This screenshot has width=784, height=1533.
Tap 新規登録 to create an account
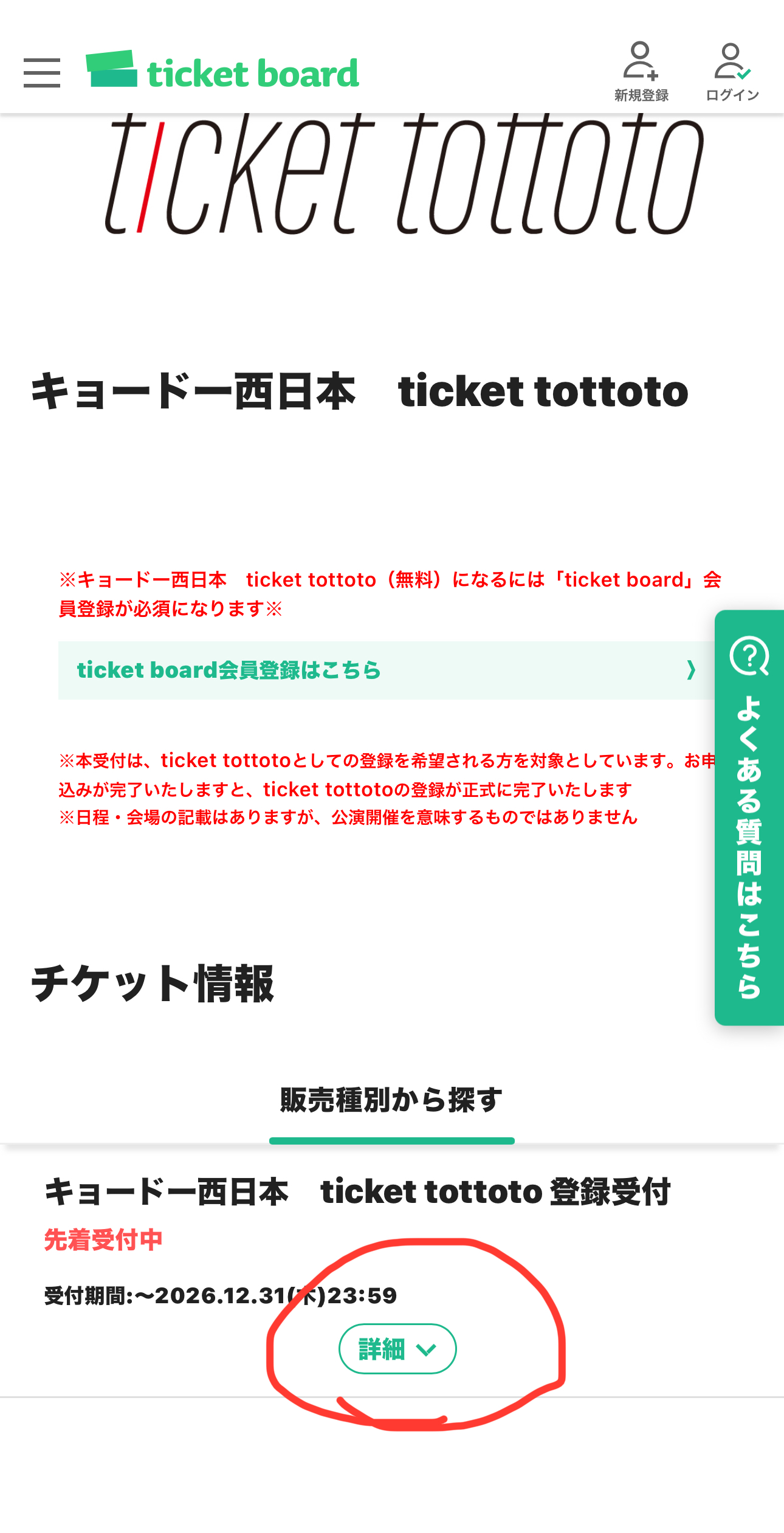pyautogui.click(x=641, y=72)
